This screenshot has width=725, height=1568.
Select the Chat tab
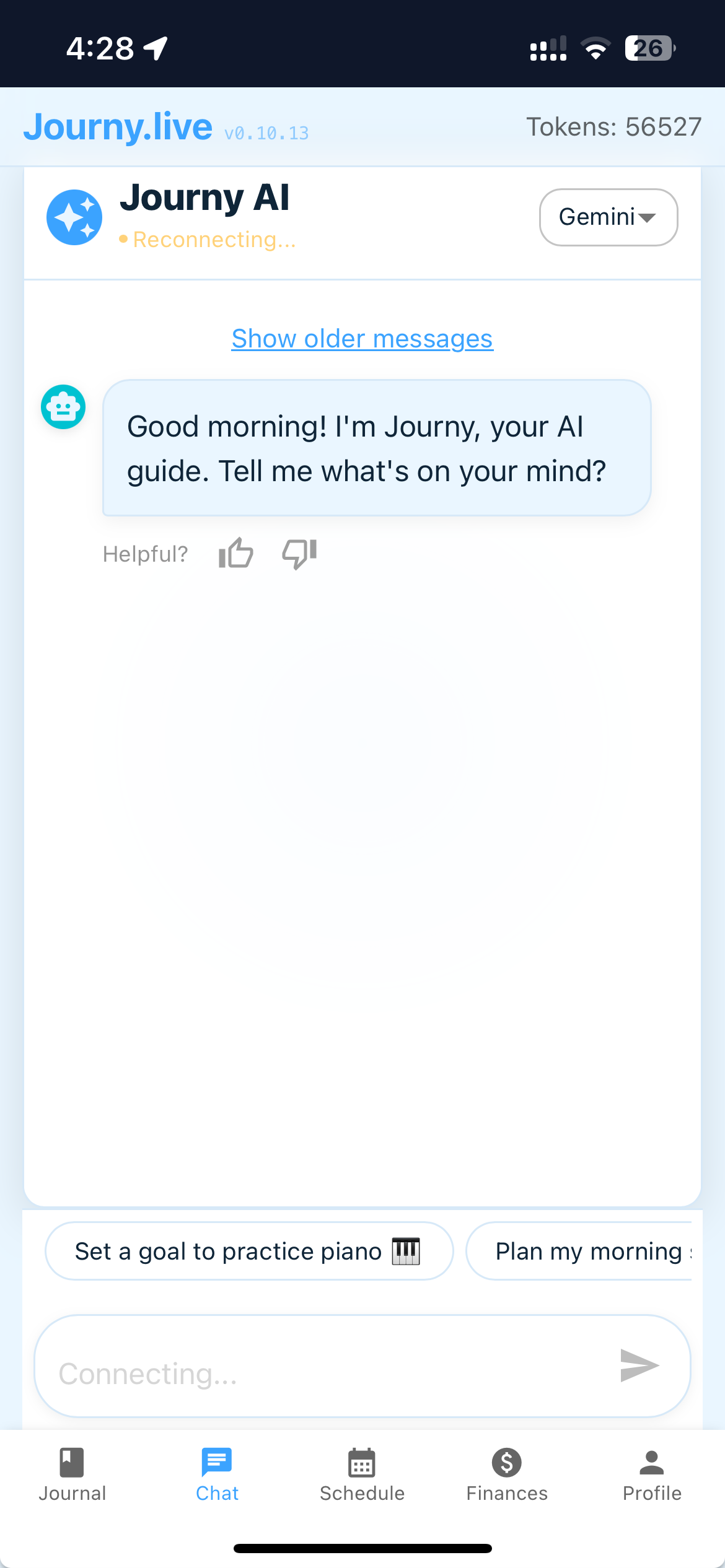(217, 1476)
